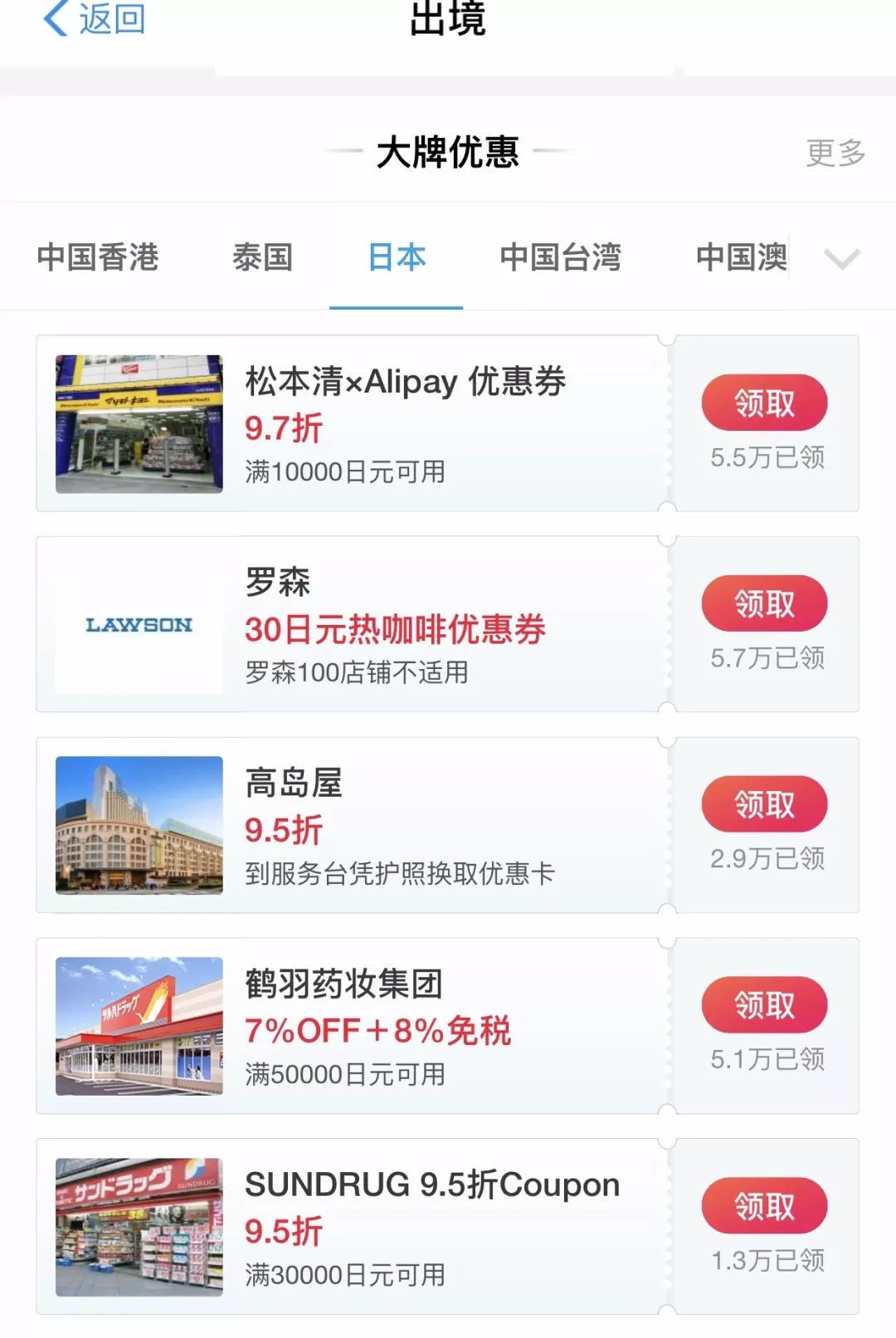Open 更多 to see more brand offers
Viewport: 896px width, 1338px height.
coord(834,151)
